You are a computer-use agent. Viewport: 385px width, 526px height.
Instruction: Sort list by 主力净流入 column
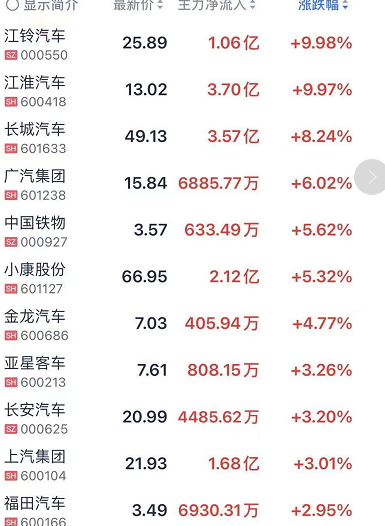pos(217,5)
